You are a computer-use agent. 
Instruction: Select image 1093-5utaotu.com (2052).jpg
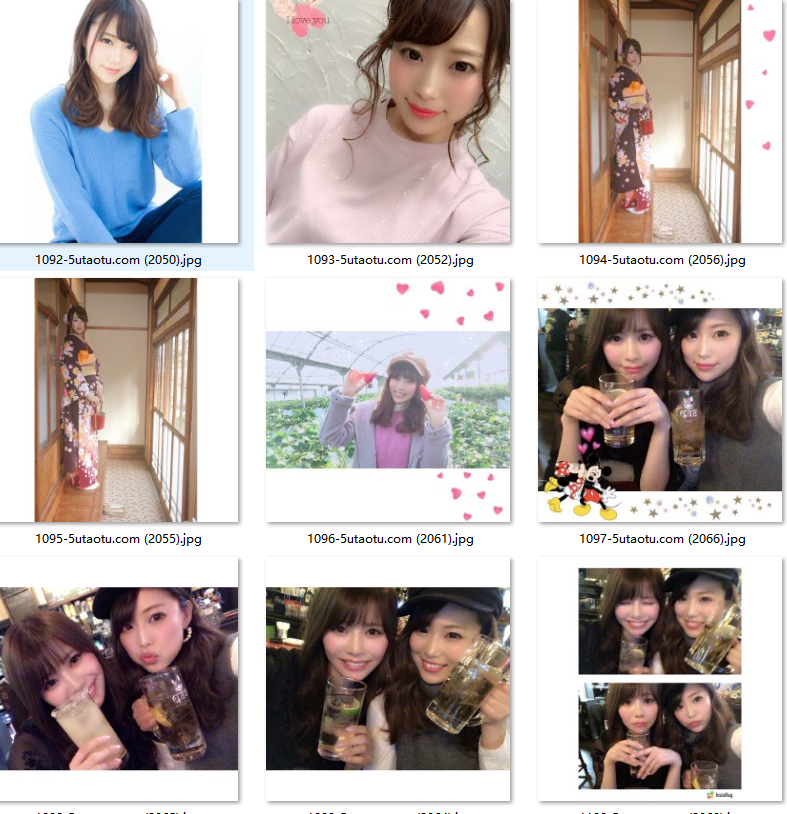pos(388,121)
